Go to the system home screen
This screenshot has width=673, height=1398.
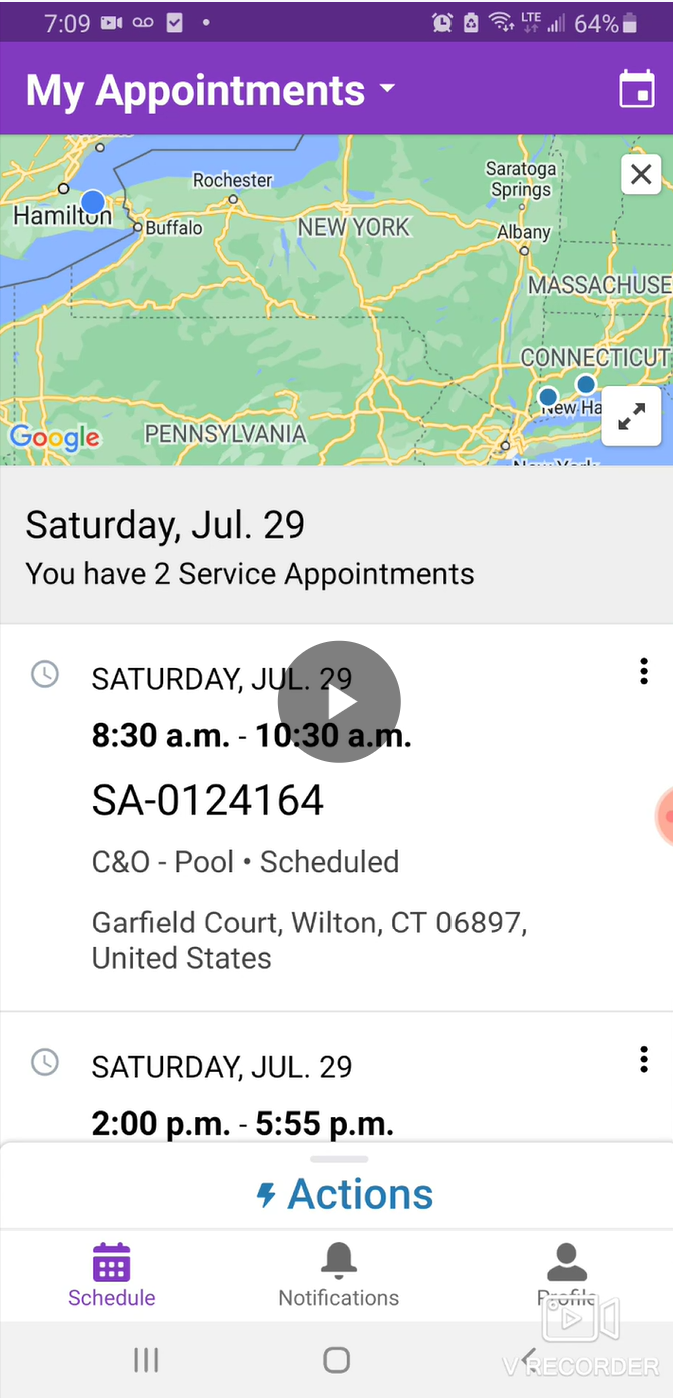pyautogui.click(x=337, y=1360)
